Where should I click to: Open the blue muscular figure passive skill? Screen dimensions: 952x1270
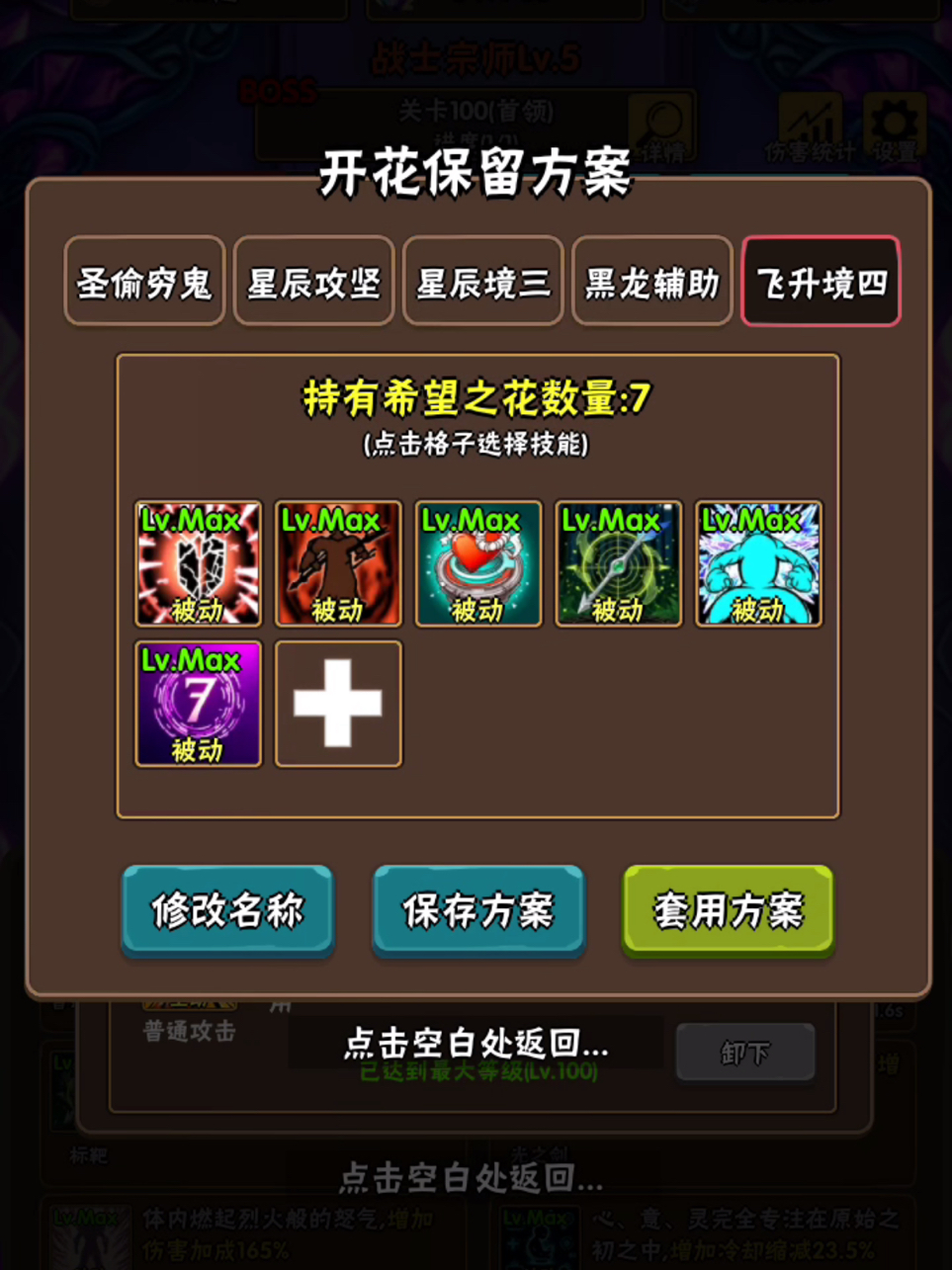757,563
